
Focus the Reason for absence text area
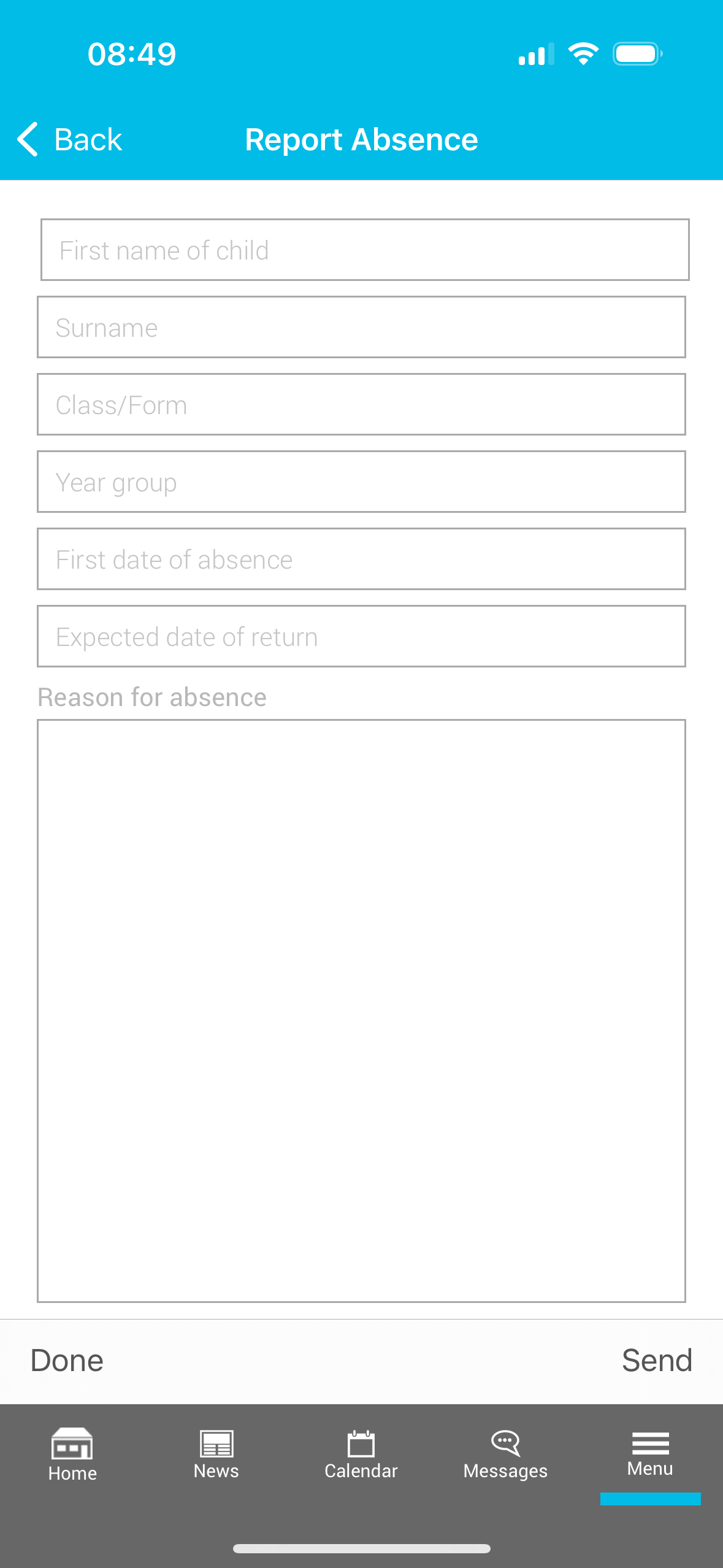pyautogui.click(x=361, y=1010)
